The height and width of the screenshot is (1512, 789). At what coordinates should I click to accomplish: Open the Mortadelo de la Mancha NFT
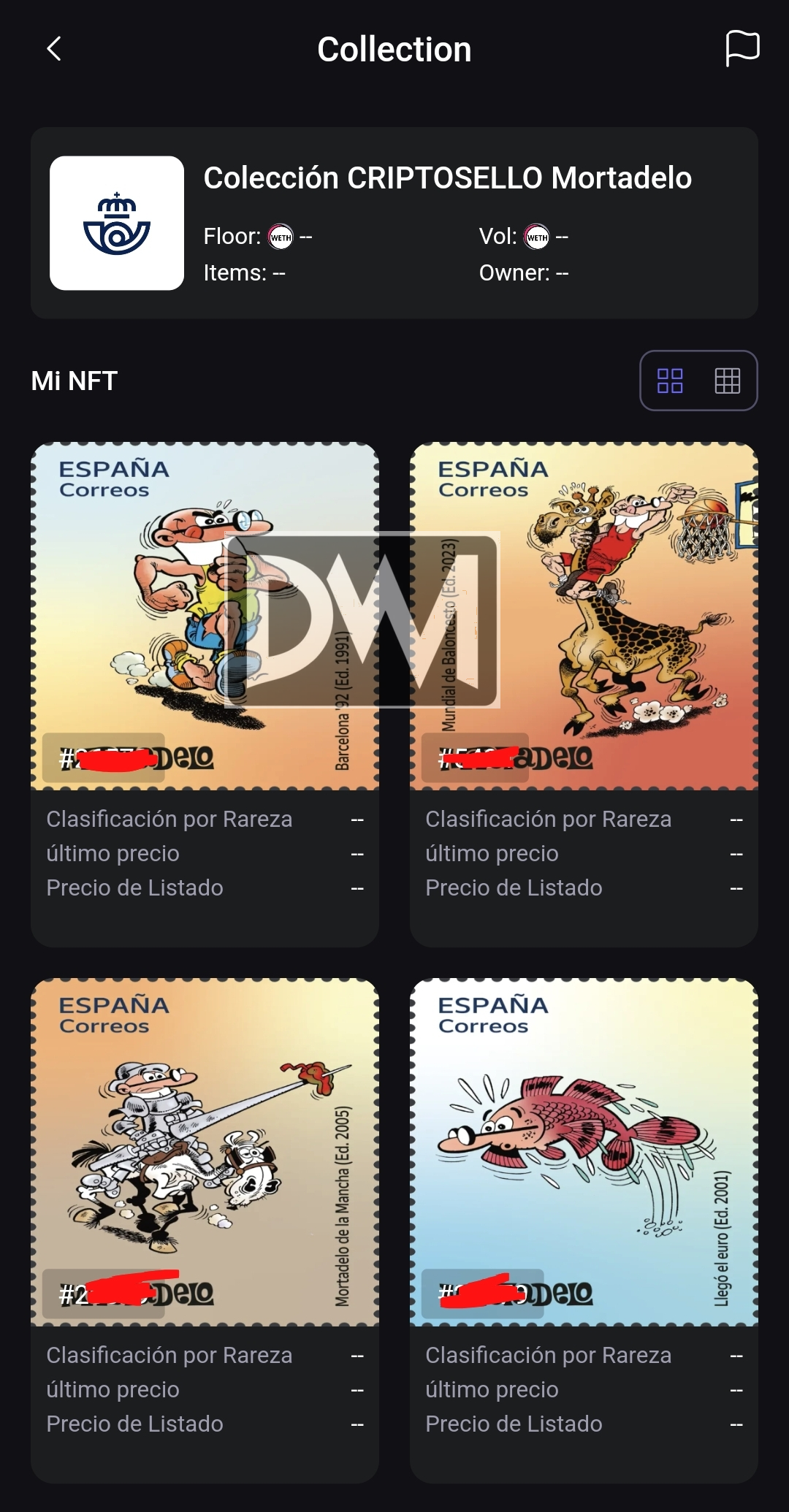(205, 1152)
